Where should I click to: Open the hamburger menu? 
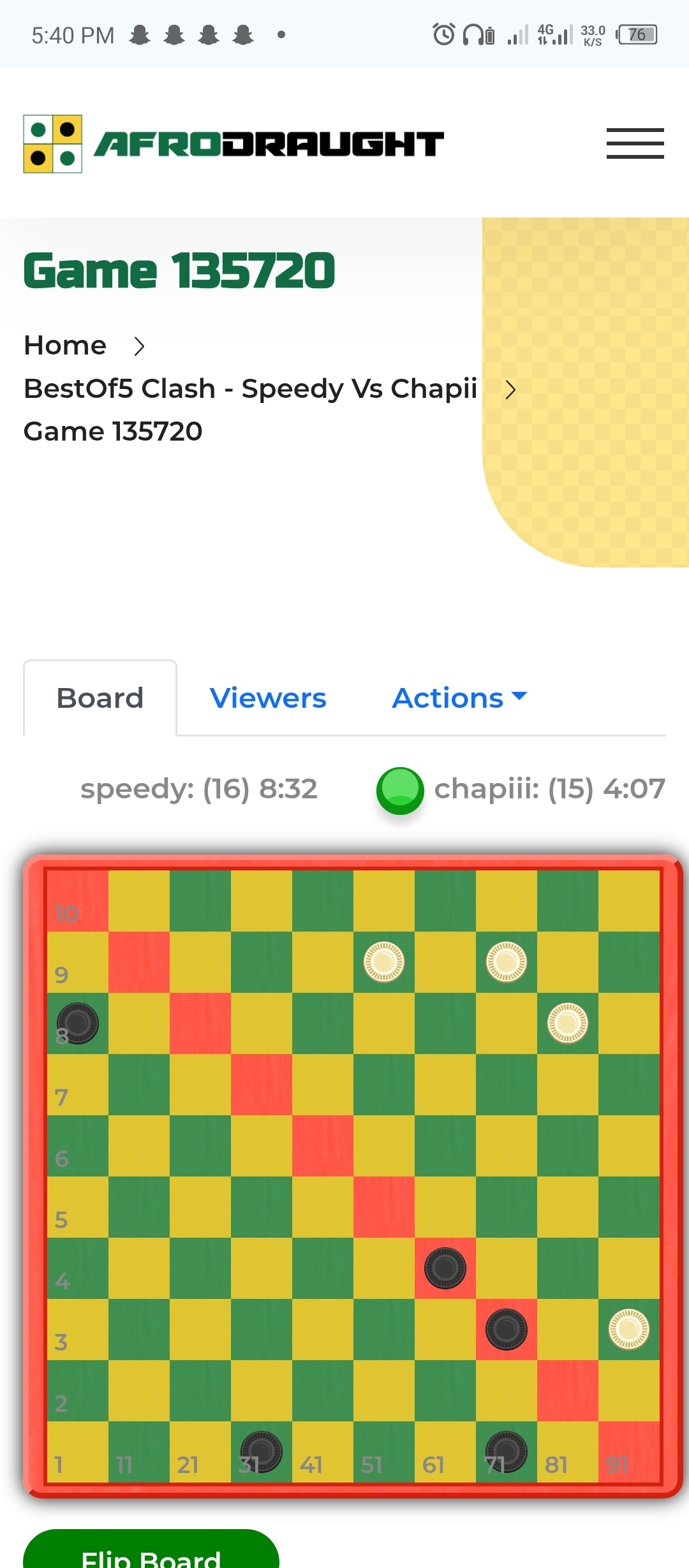pos(635,143)
